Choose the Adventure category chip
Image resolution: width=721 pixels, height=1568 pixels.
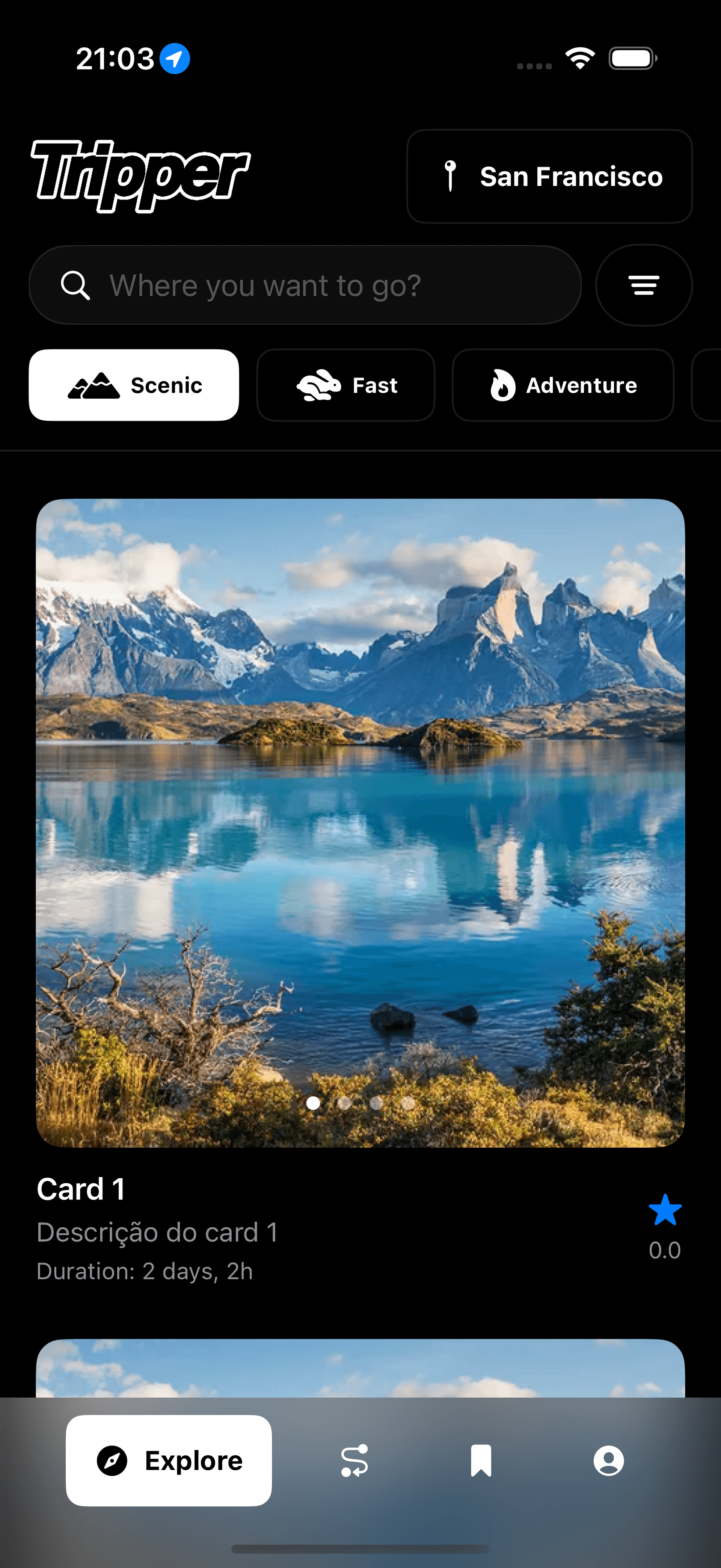[563, 385]
